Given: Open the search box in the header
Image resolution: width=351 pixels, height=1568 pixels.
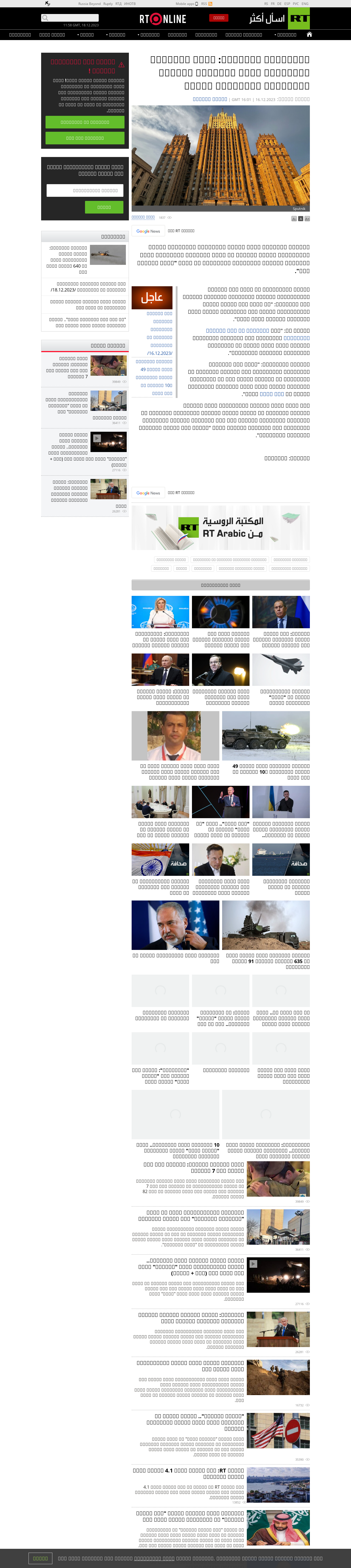Looking at the screenshot, I should (x=69, y=18).
